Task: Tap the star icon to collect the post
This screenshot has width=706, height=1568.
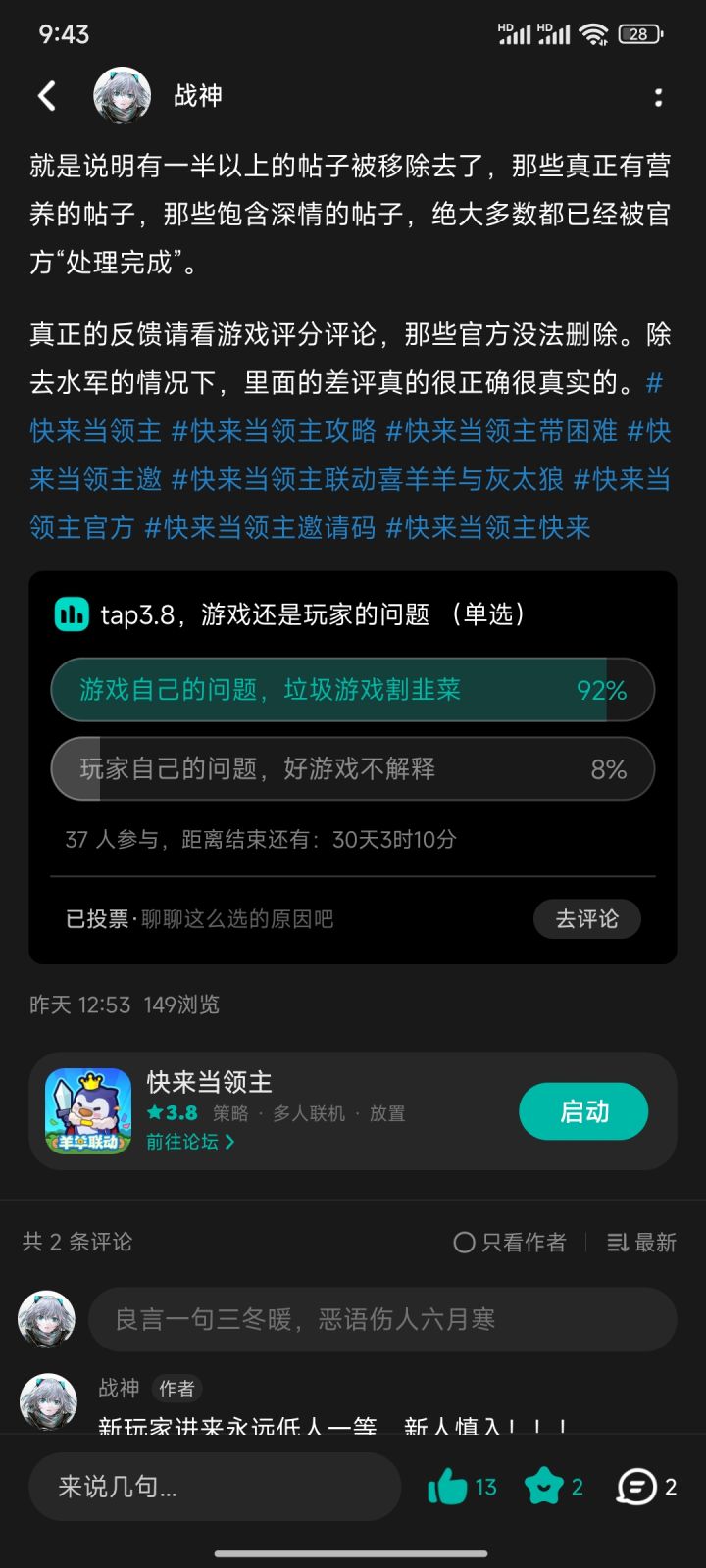Action: click(540, 1486)
